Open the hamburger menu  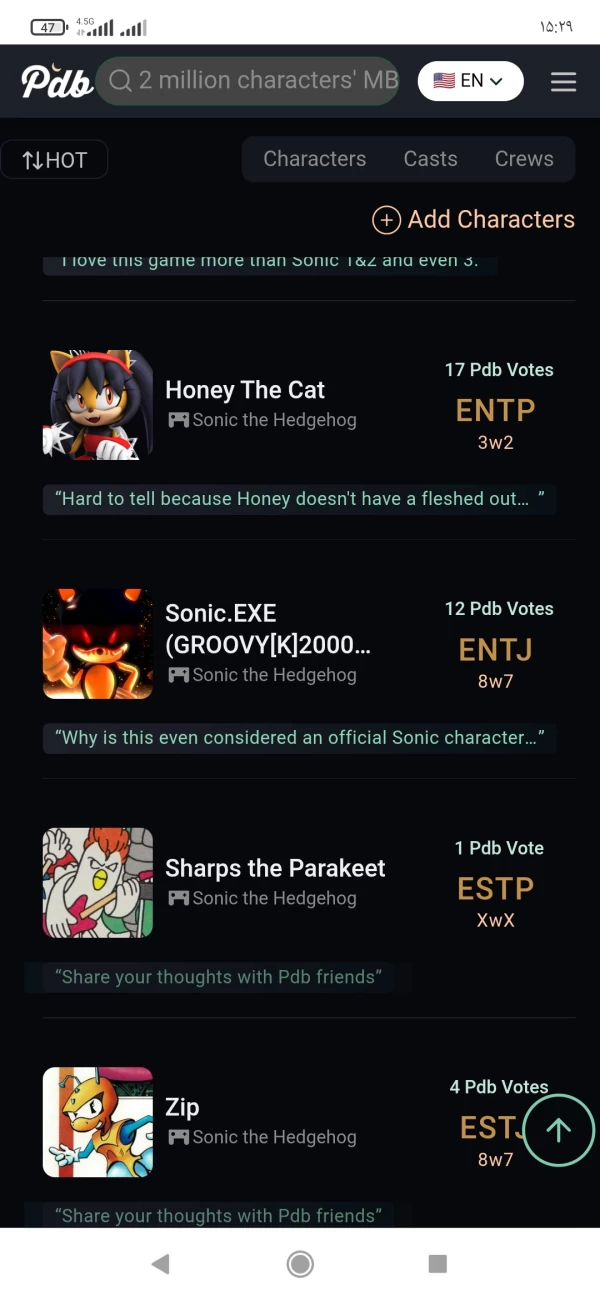coord(563,81)
